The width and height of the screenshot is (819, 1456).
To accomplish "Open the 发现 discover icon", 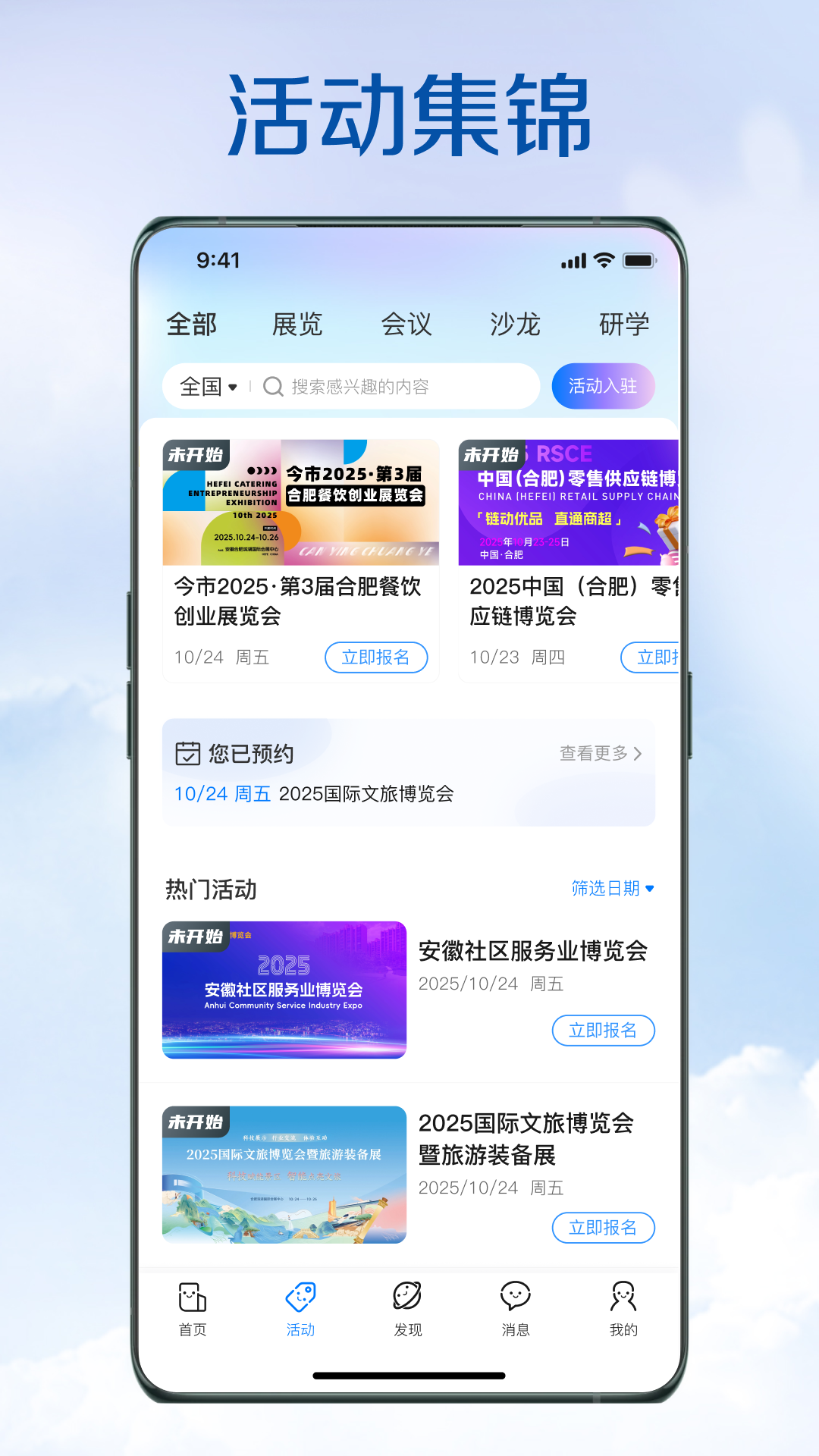I will click(x=408, y=1294).
